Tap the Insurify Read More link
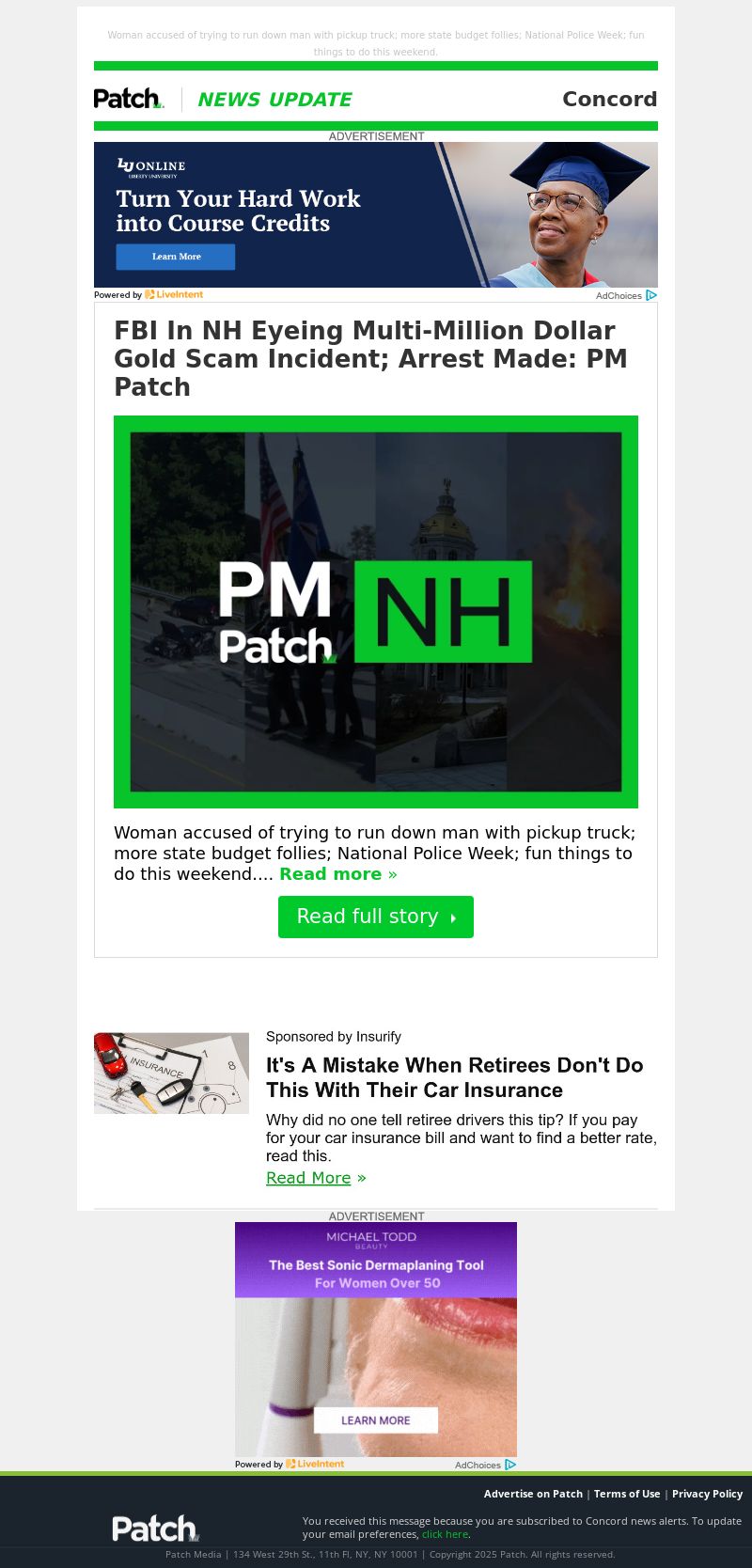The image size is (752, 1568). (308, 1178)
